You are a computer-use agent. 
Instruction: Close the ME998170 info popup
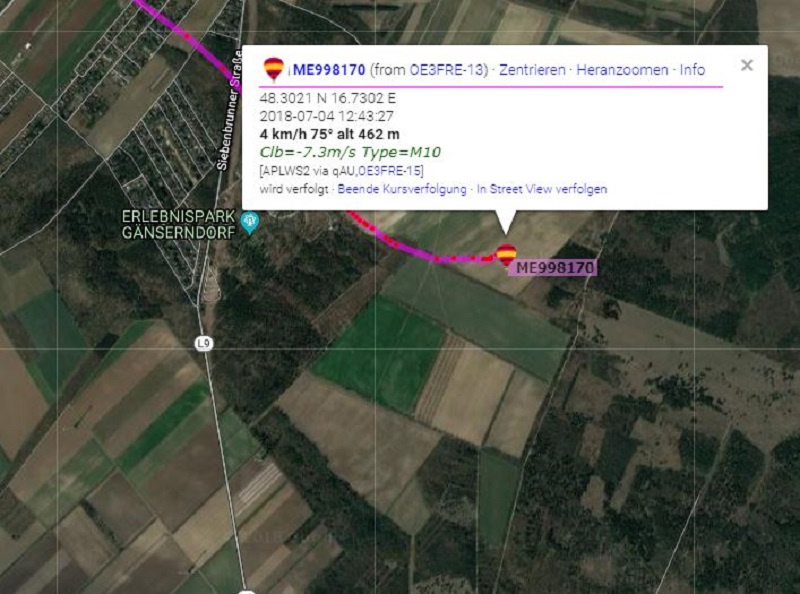[x=746, y=66]
